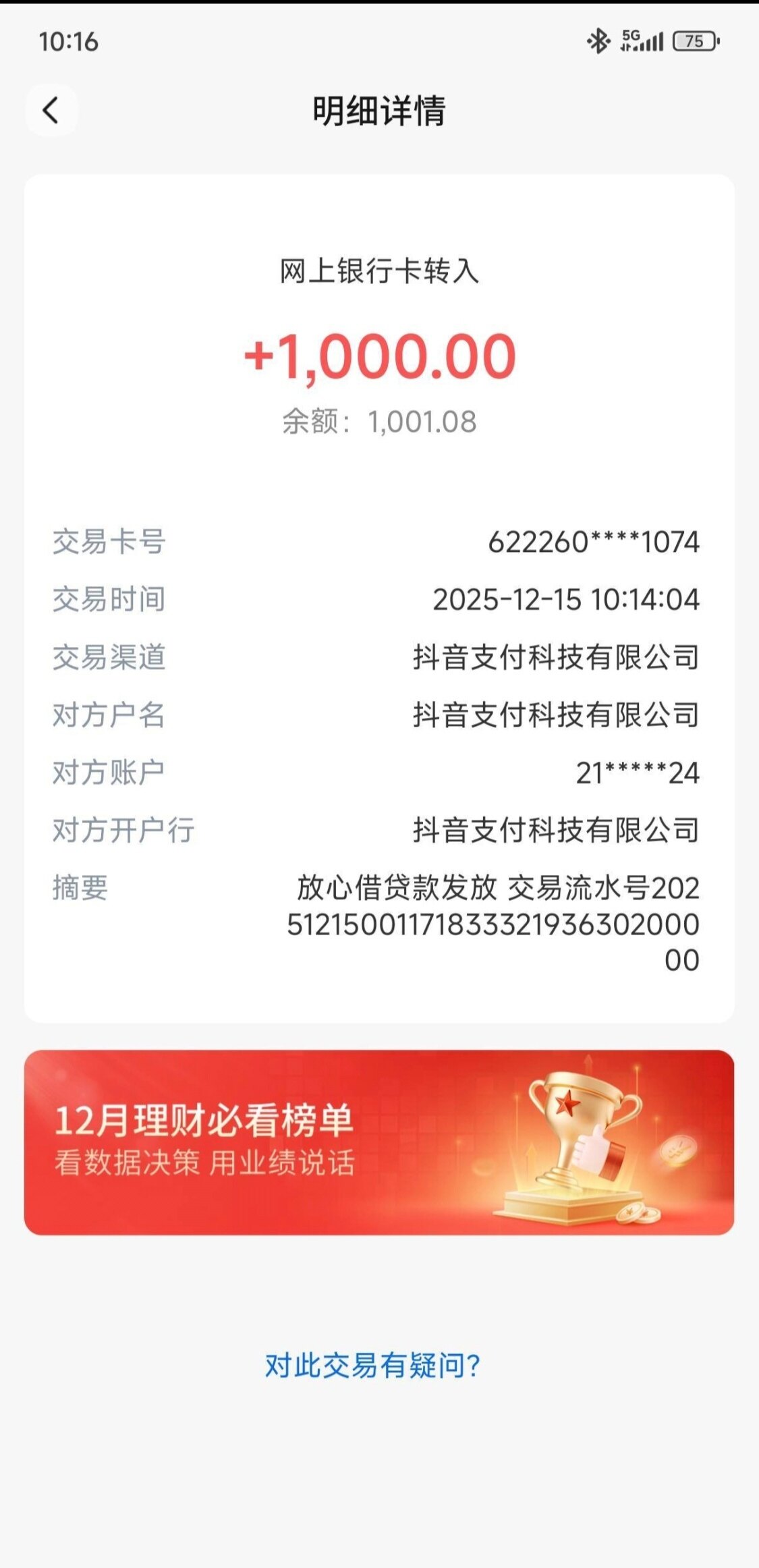Image resolution: width=759 pixels, height=1568 pixels.
Task: Open the 12月理财必看榜单 banner
Action: point(378,1142)
